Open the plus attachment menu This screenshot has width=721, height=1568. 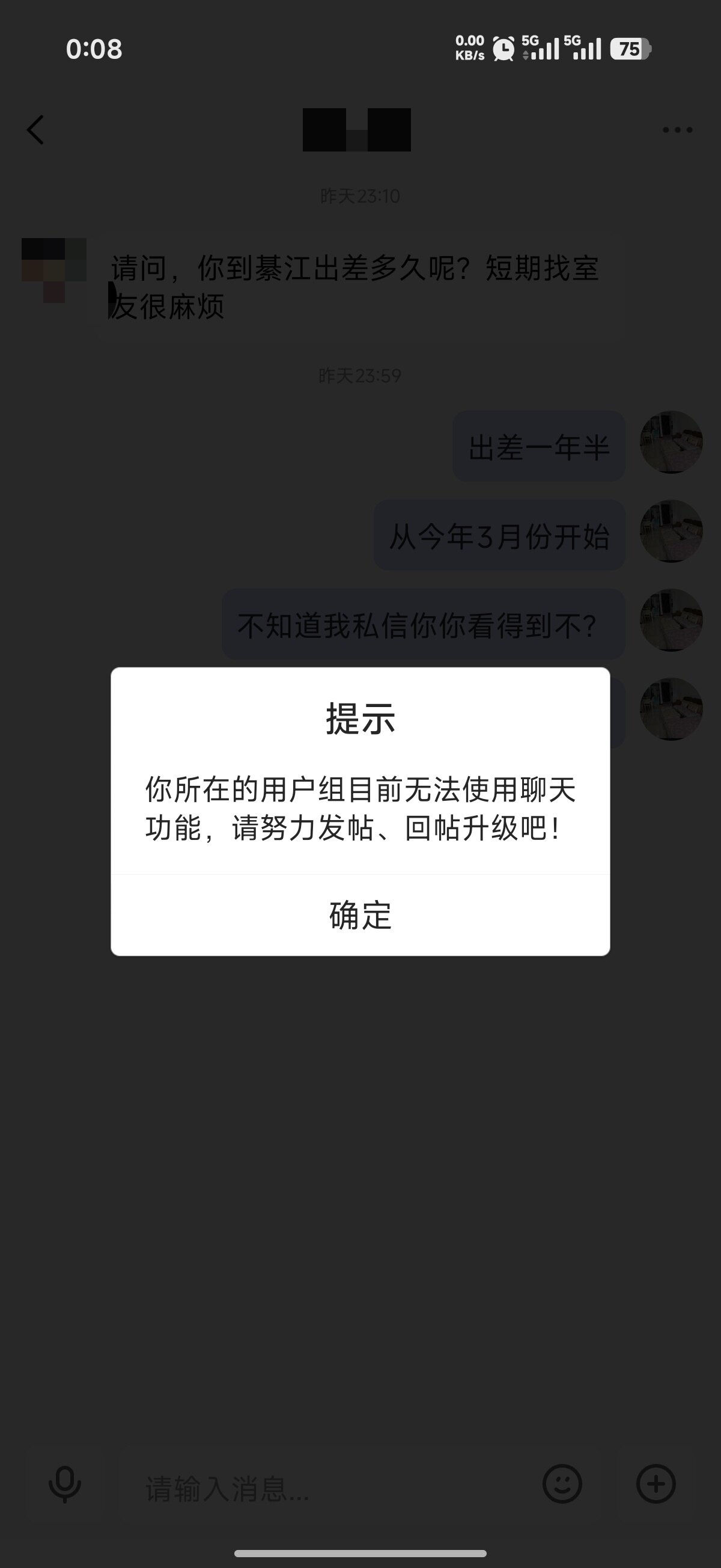[x=656, y=1484]
